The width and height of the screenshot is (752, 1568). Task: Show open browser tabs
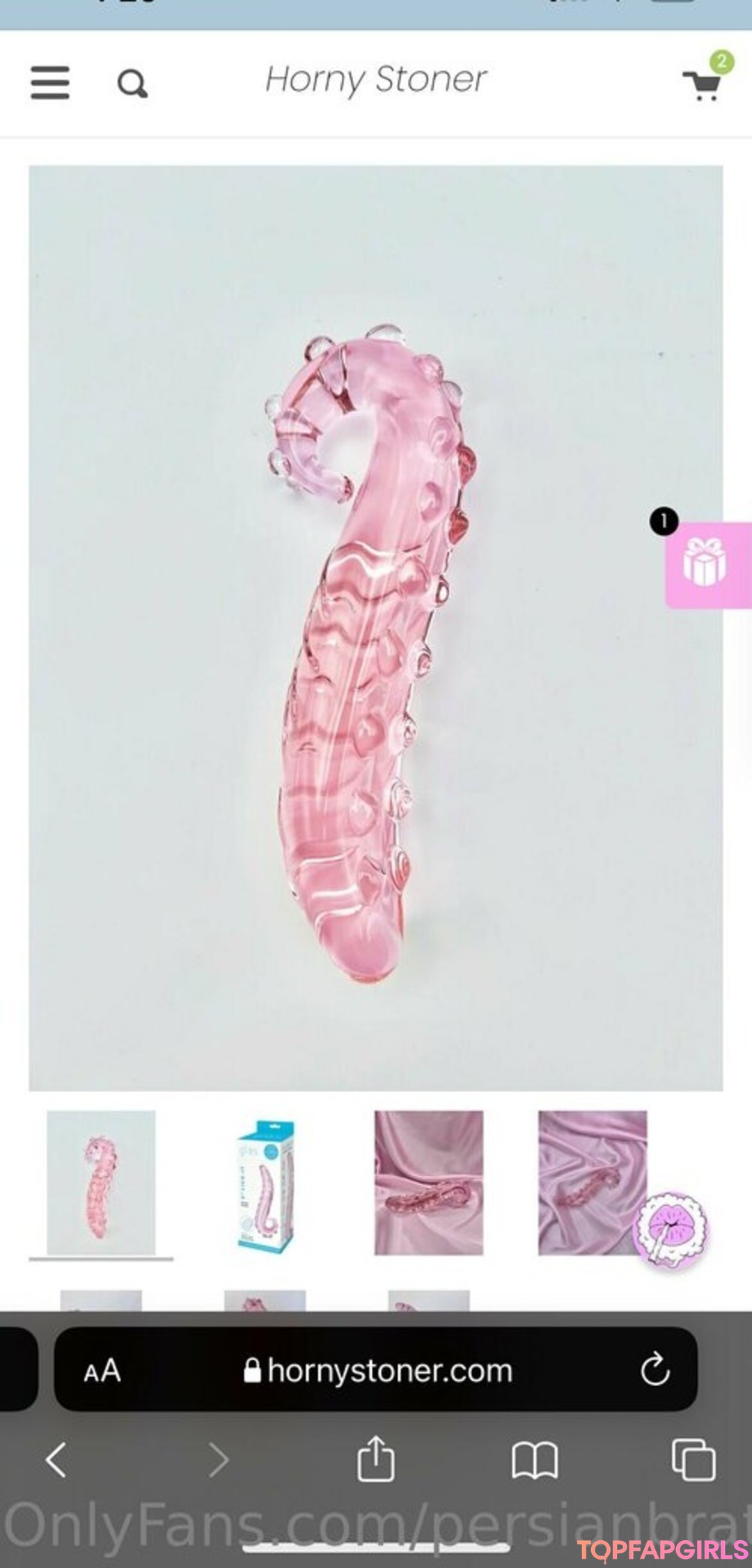click(x=693, y=1459)
